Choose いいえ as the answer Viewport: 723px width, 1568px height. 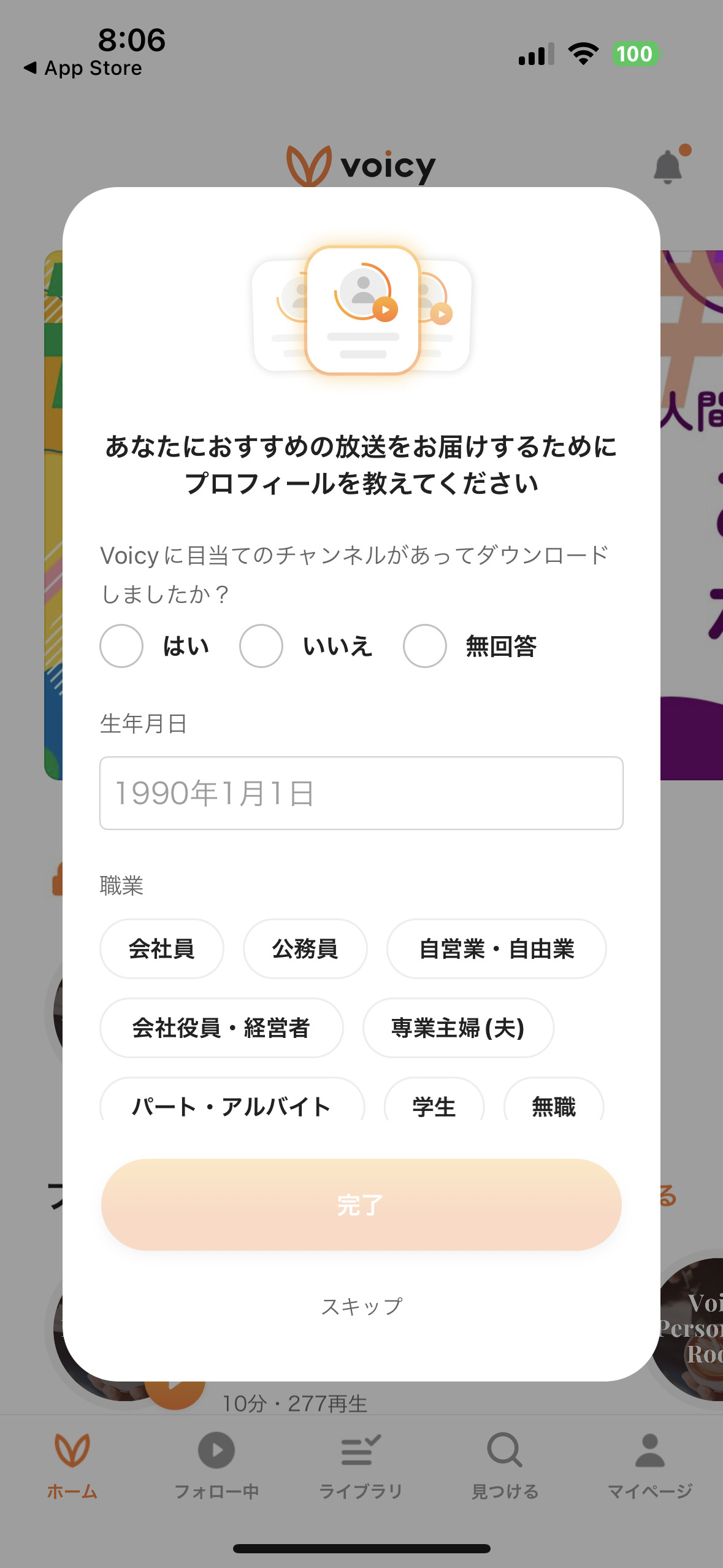[261, 646]
